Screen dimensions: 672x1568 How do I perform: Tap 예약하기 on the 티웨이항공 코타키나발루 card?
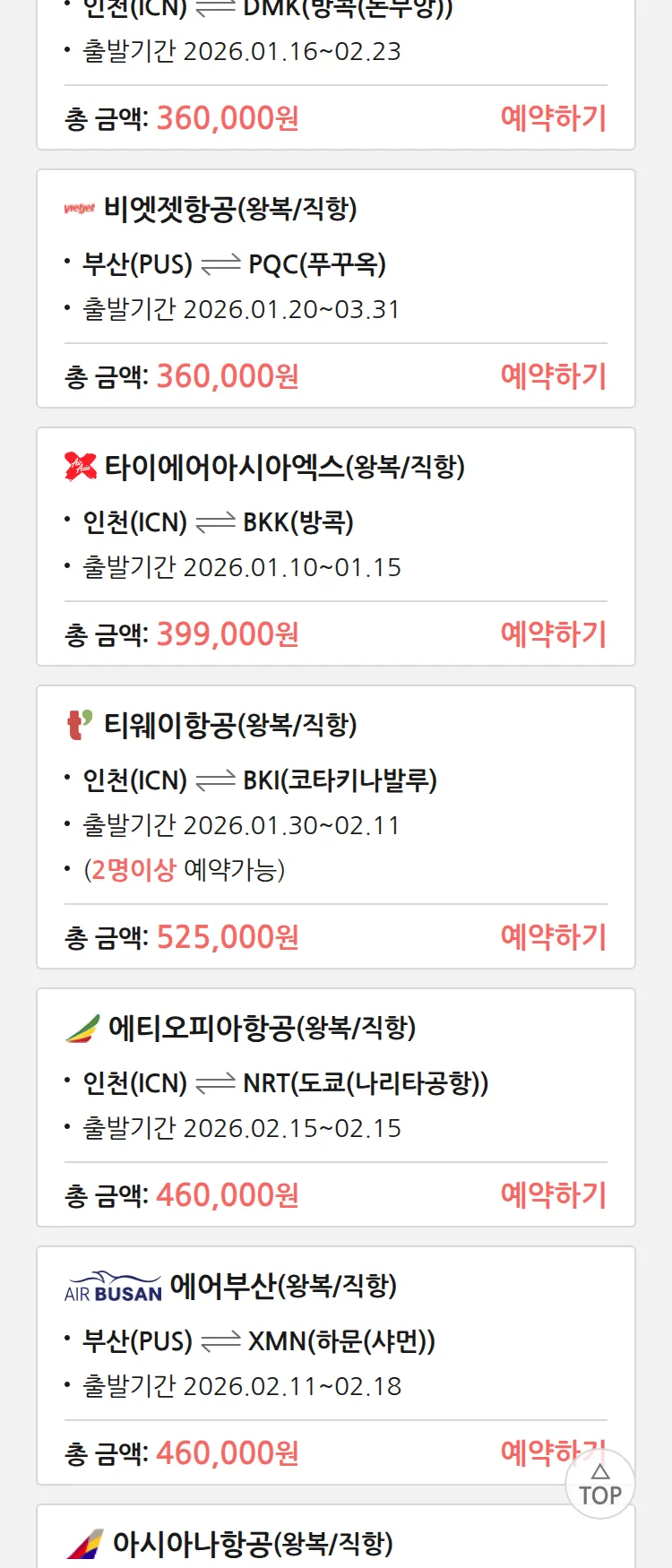[553, 937]
